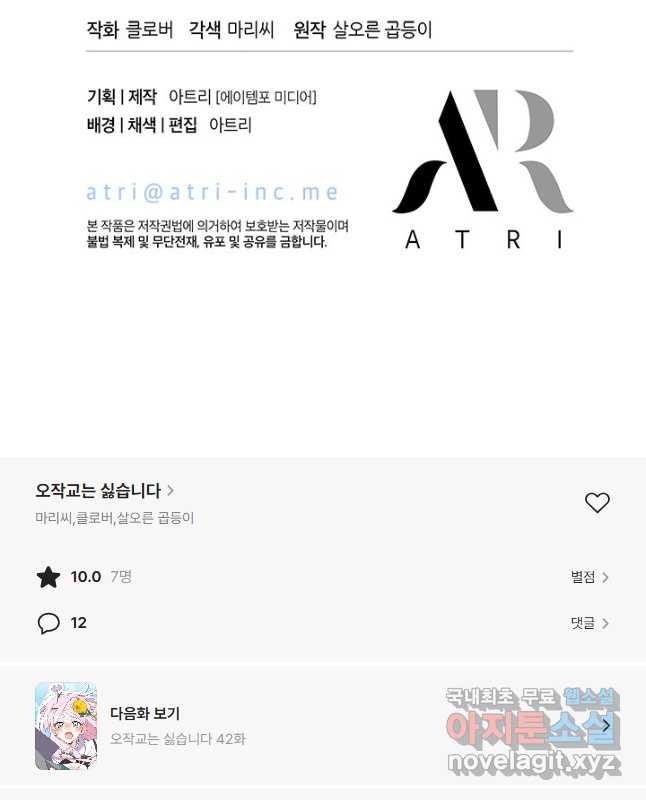Open the next episode 오작교는 싫습니다 42화
This screenshot has height=800, width=646.
[178, 726]
